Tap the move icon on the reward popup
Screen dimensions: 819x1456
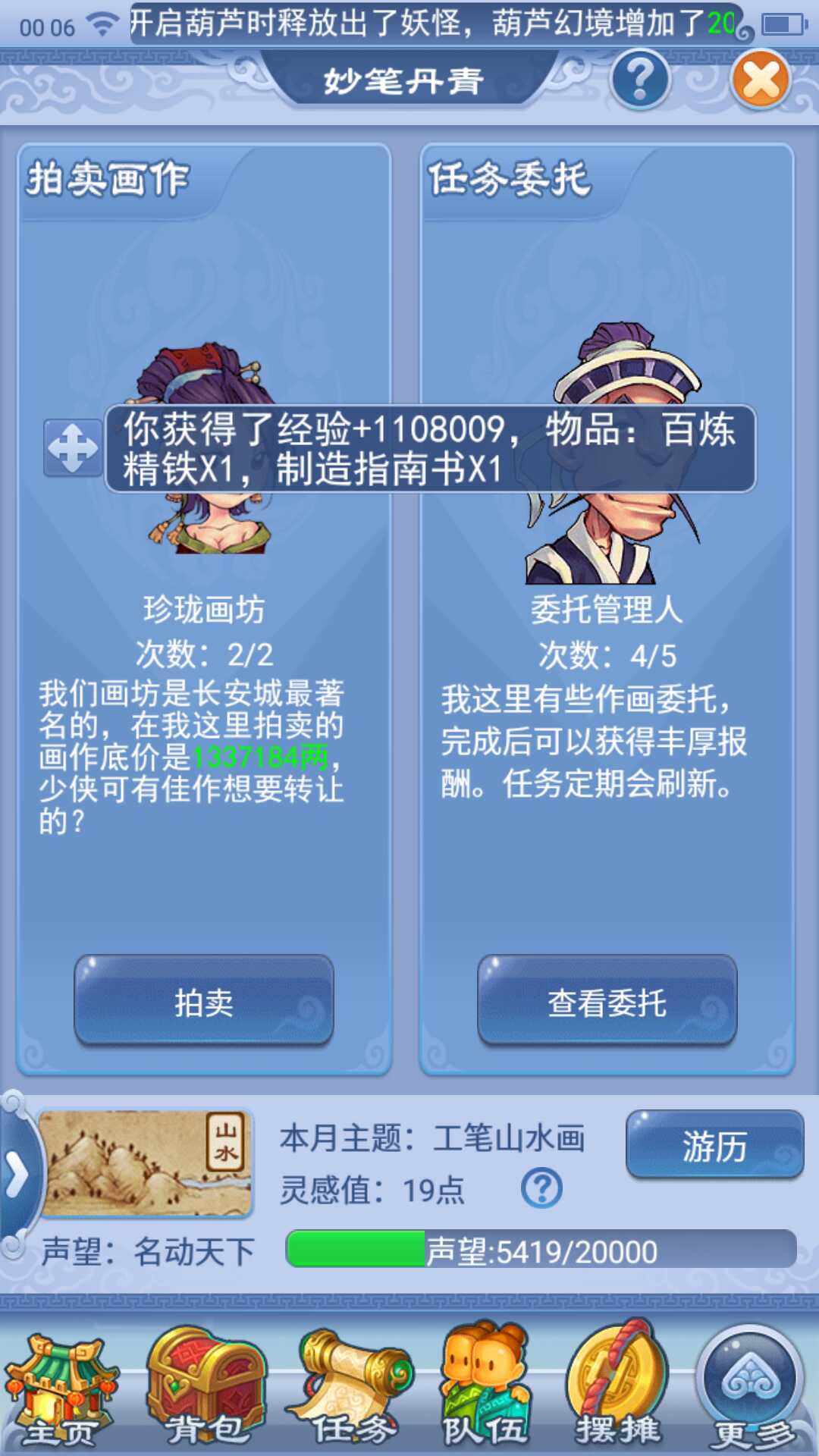(x=73, y=447)
